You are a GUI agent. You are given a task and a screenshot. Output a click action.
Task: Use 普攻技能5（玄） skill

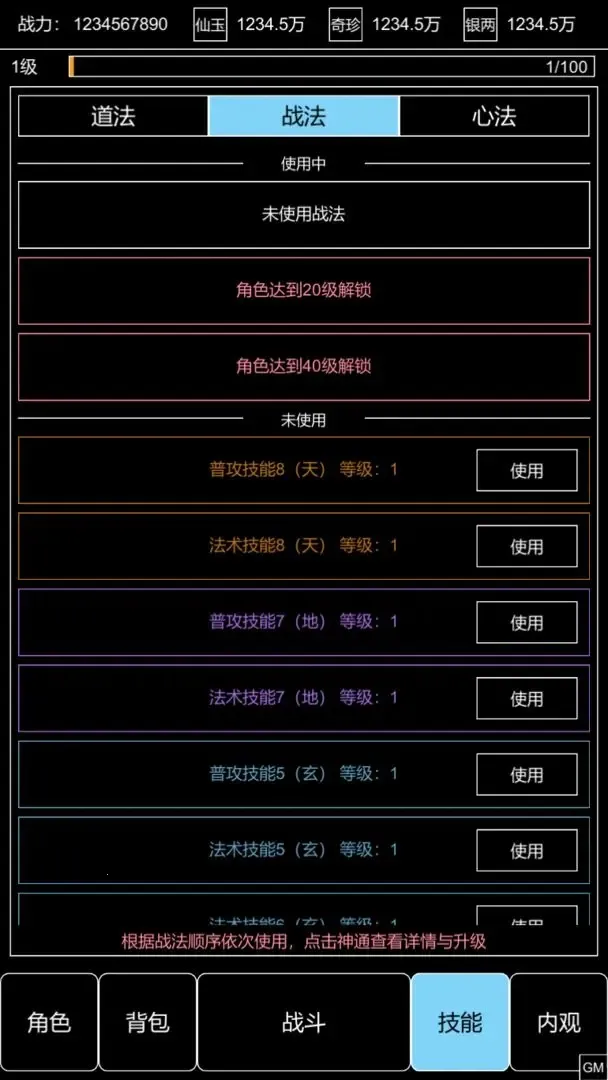pos(526,774)
